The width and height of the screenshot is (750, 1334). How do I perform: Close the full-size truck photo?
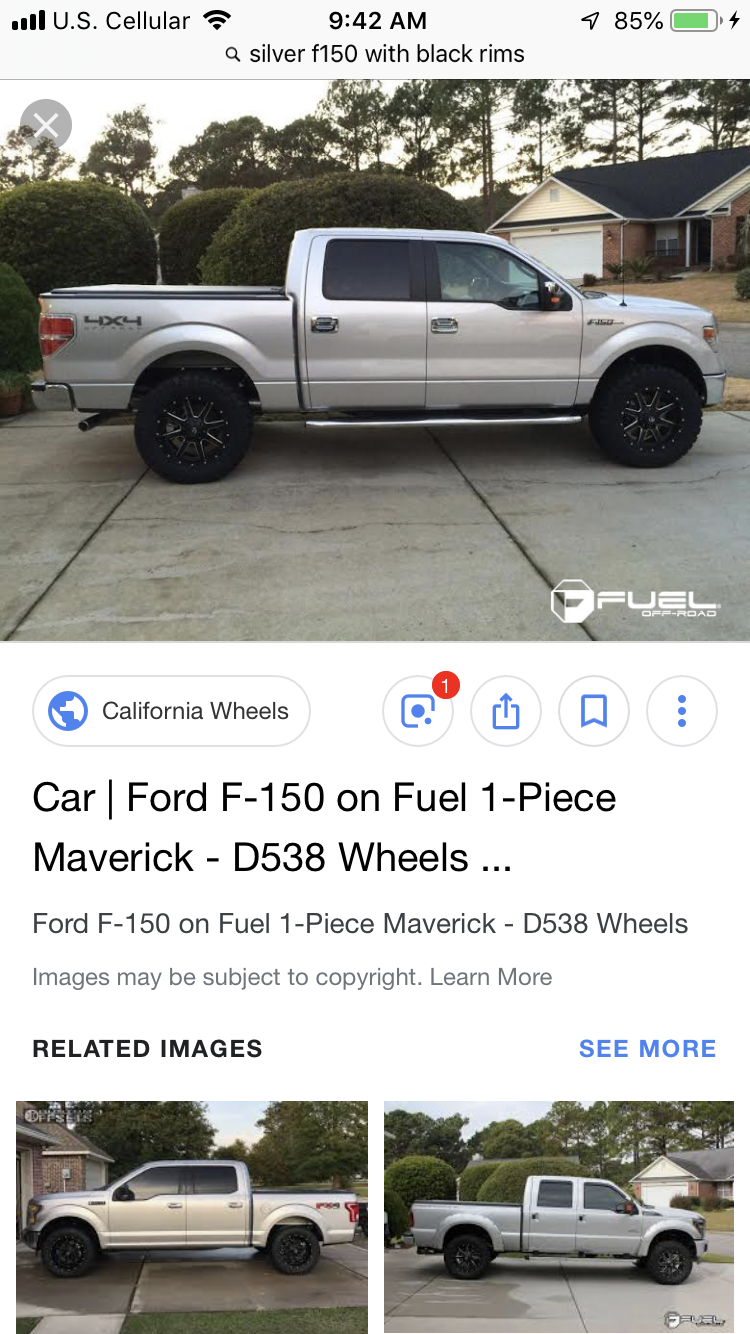tap(46, 125)
